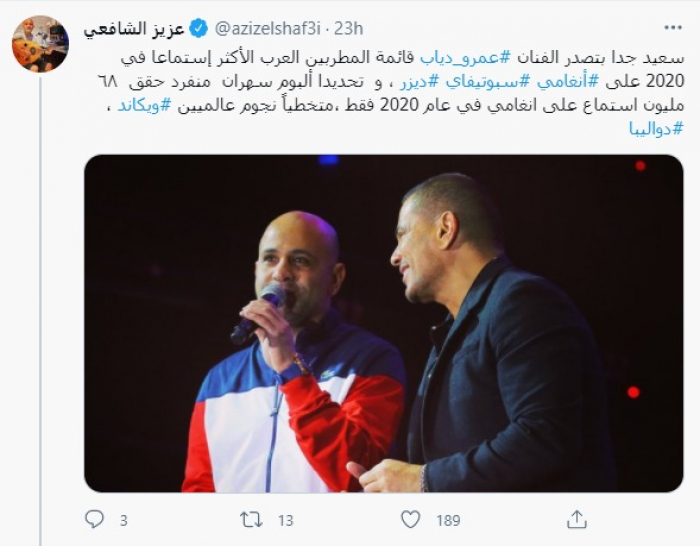Reply to this tweet

pos(95,519)
